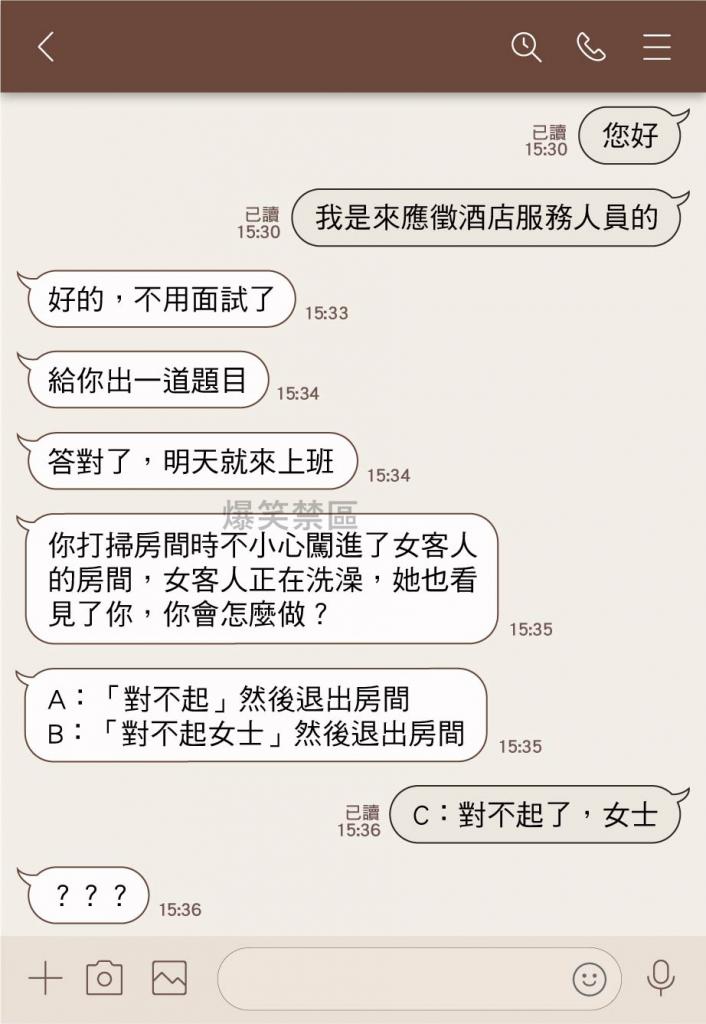
Task: Go back to the chat list
Action: [45, 47]
